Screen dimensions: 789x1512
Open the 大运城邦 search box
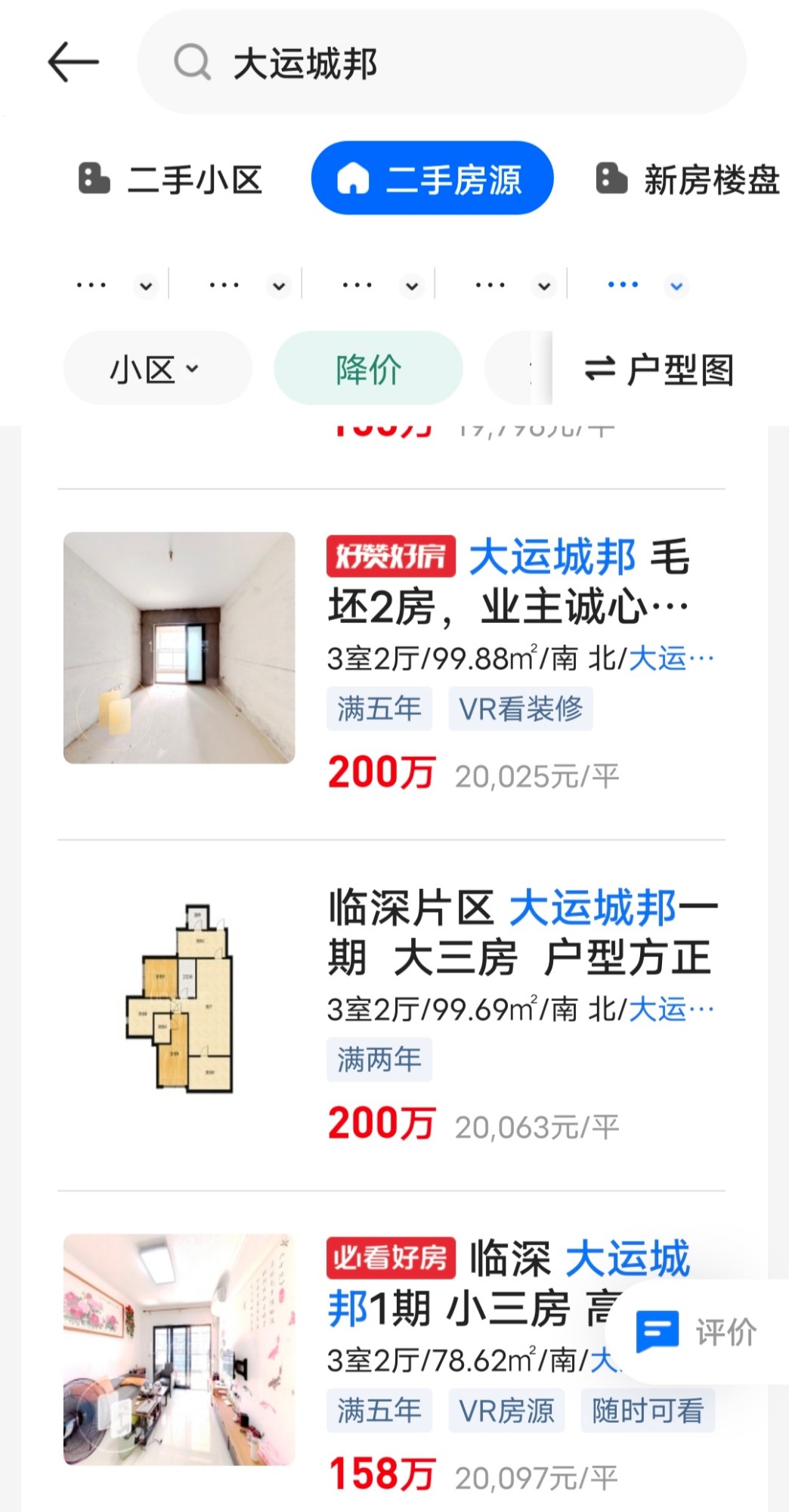441,62
